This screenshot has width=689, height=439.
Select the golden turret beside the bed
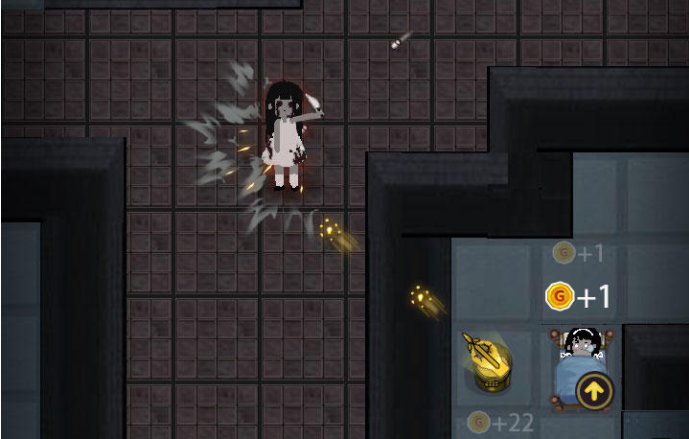pyautogui.click(x=487, y=364)
